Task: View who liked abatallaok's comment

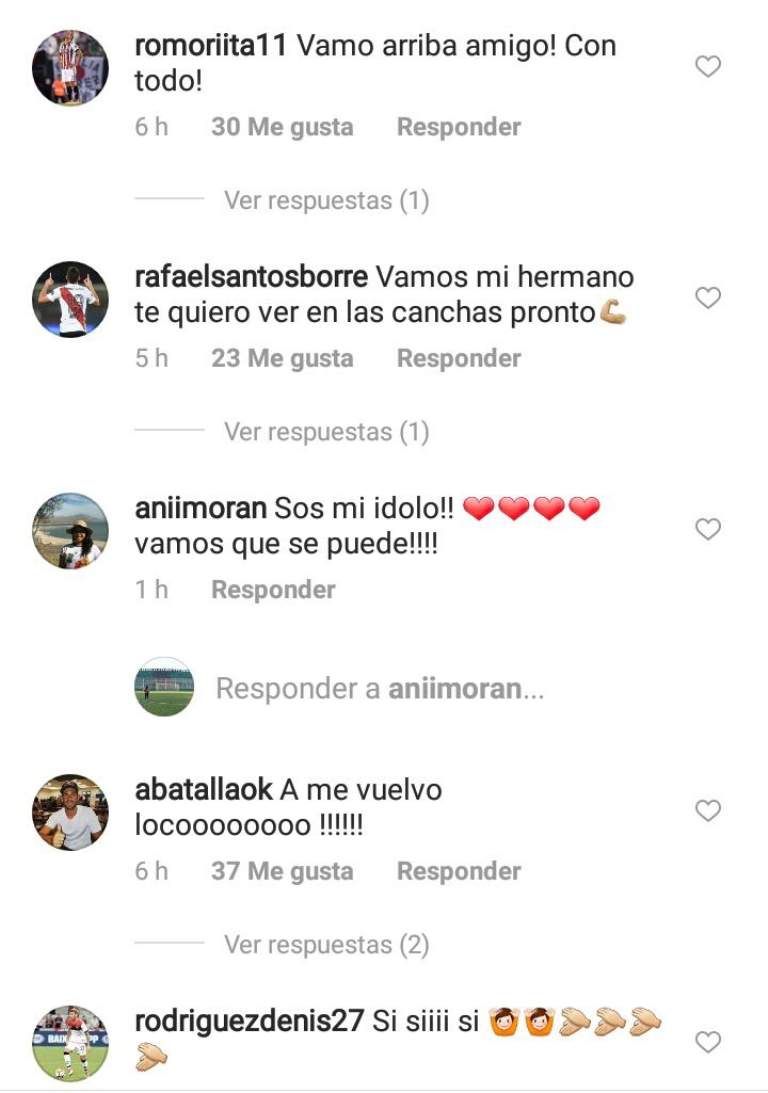Action: tap(282, 871)
